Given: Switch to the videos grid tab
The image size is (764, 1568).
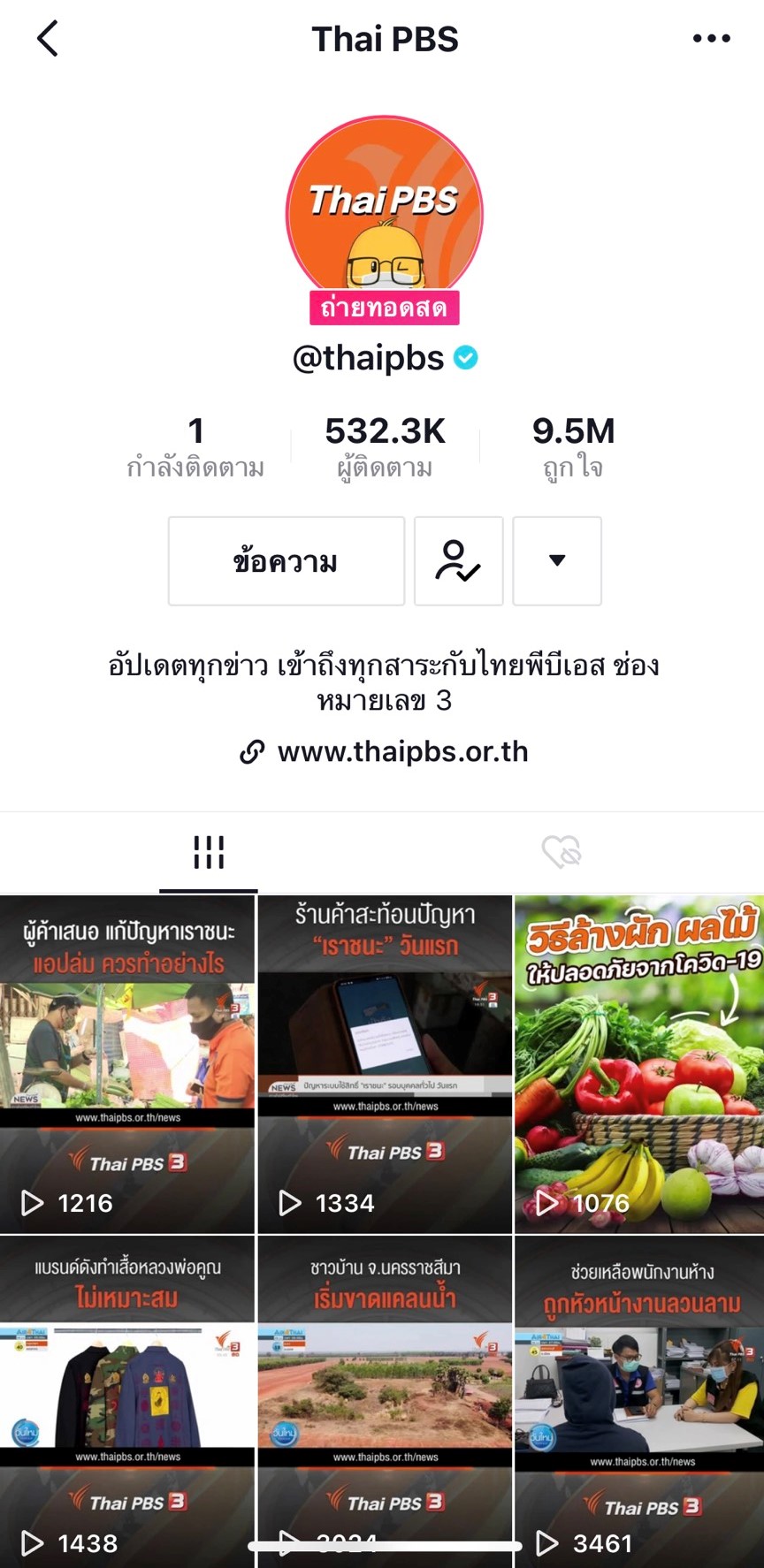Looking at the screenshot, I should pyautogui.click(x=209, y=853).
